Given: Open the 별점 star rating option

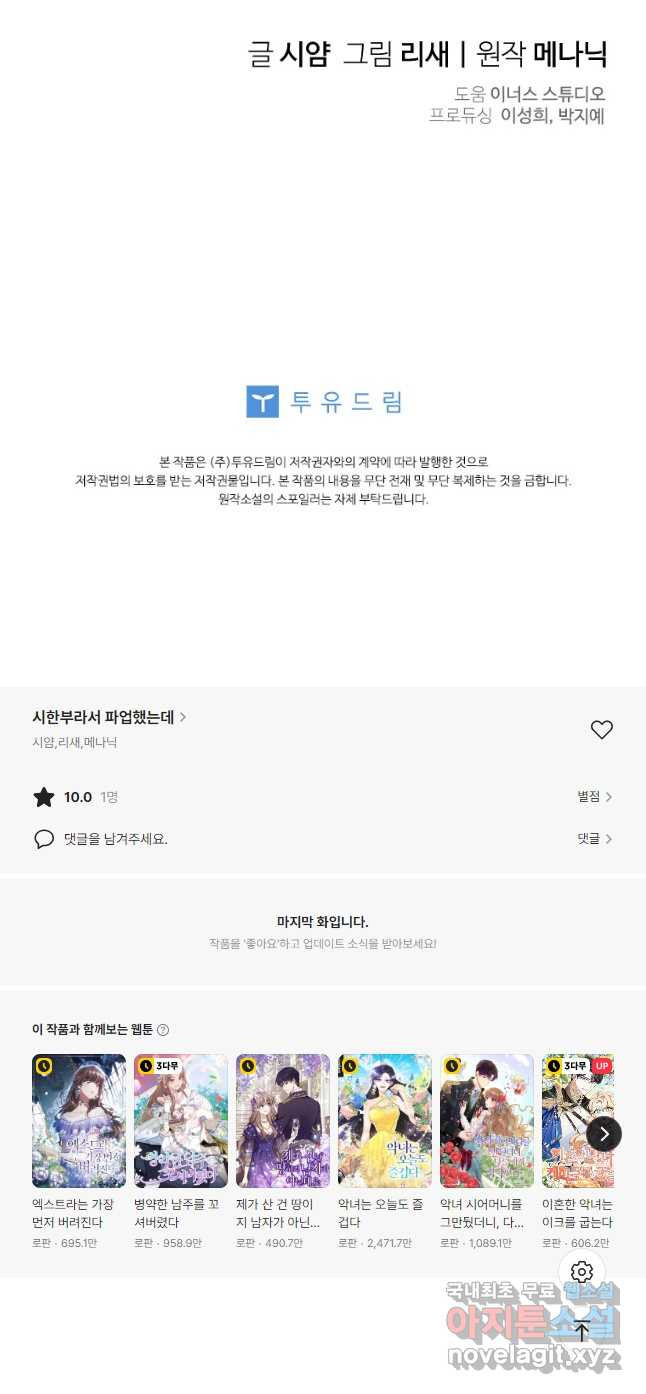Looking at the screenshot, I should click(x=594, y=797).
